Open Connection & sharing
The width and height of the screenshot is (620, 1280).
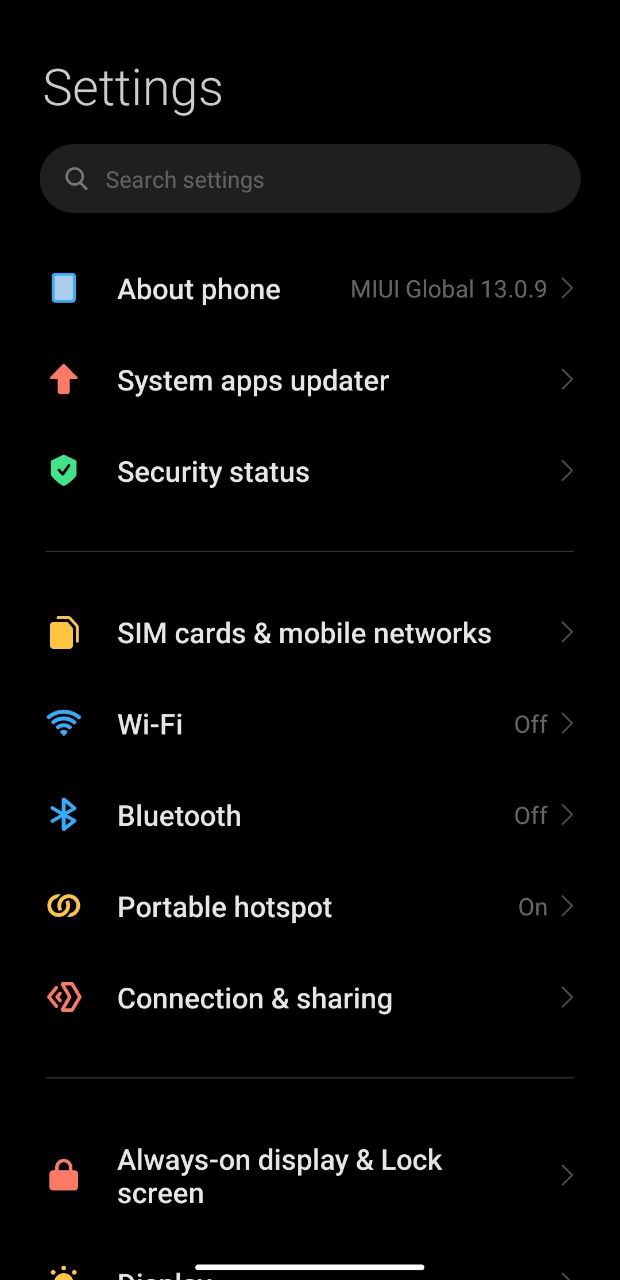(x=310, y=998)
